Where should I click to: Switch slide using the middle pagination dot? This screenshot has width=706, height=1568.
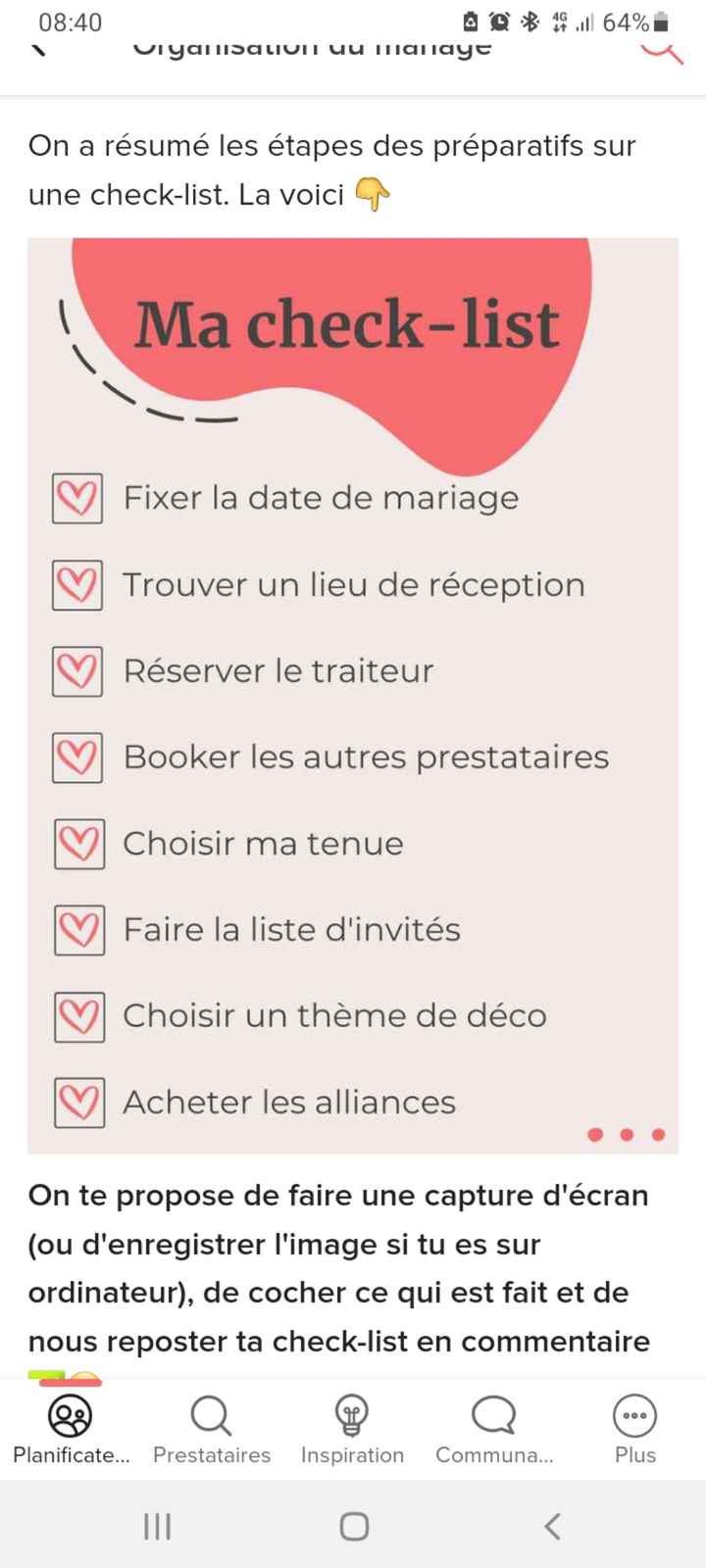(x=627, y=1134)
